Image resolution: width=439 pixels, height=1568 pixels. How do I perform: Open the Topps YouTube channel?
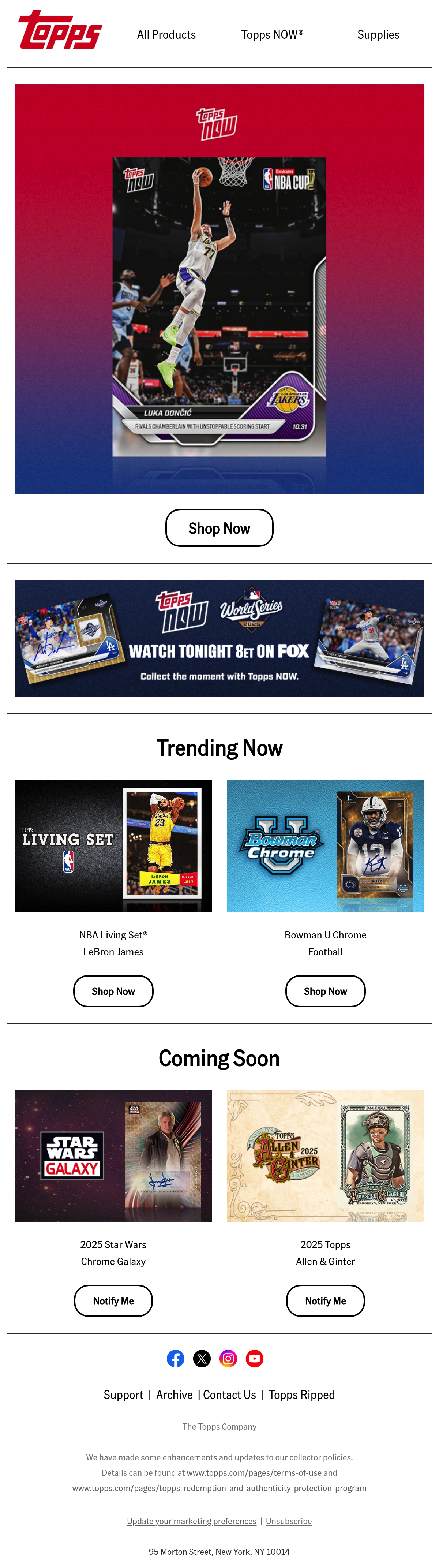(x=254, y=1359)
